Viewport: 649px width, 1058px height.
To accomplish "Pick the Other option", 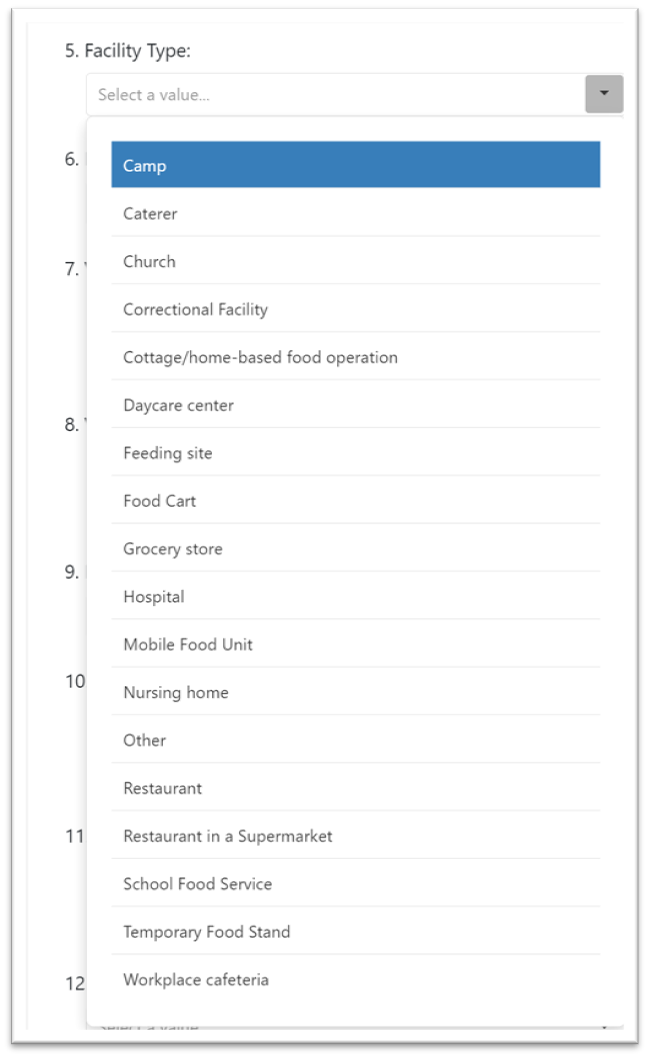I will [x=355, y=740].
